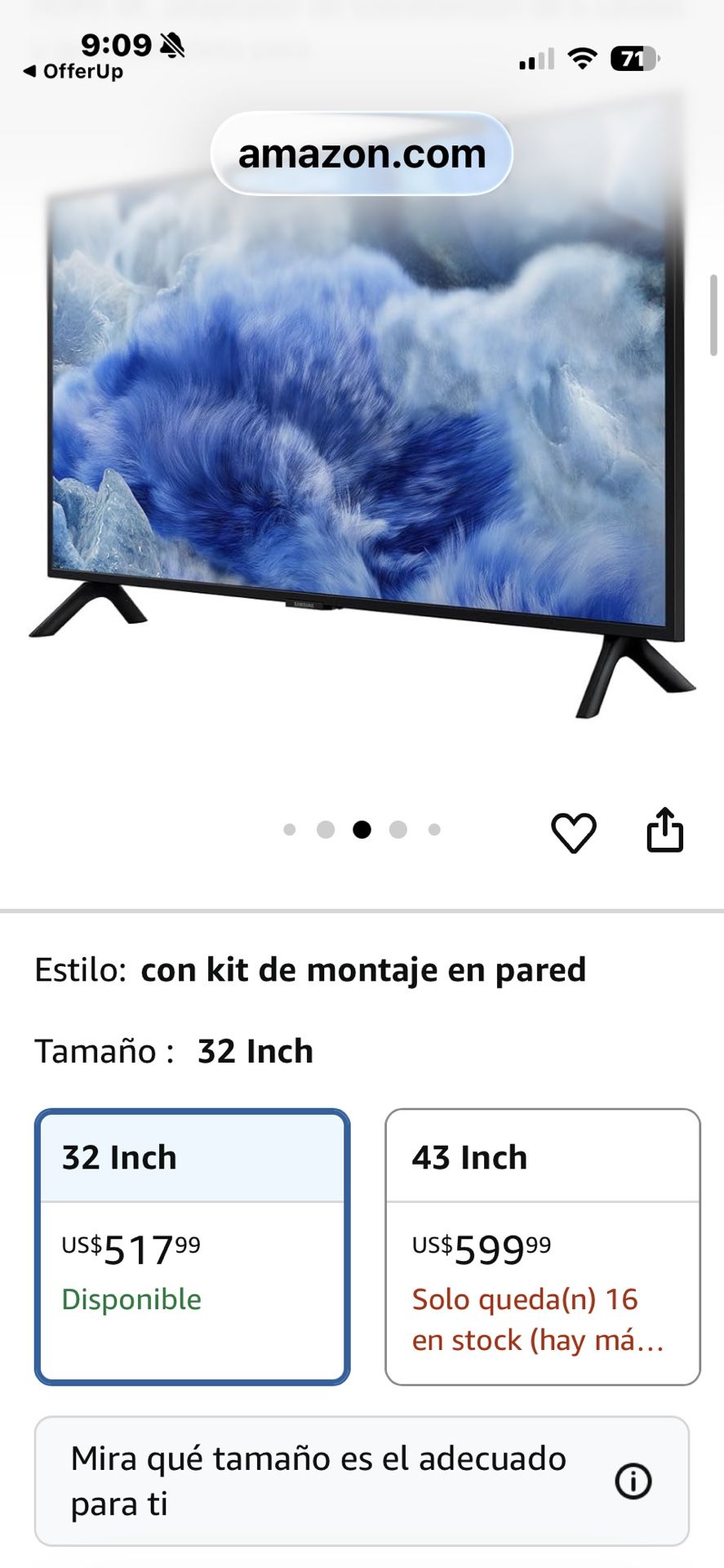Open the size guide info card
This screenshot has height=1568, width=724.
tap(362, 1480)
